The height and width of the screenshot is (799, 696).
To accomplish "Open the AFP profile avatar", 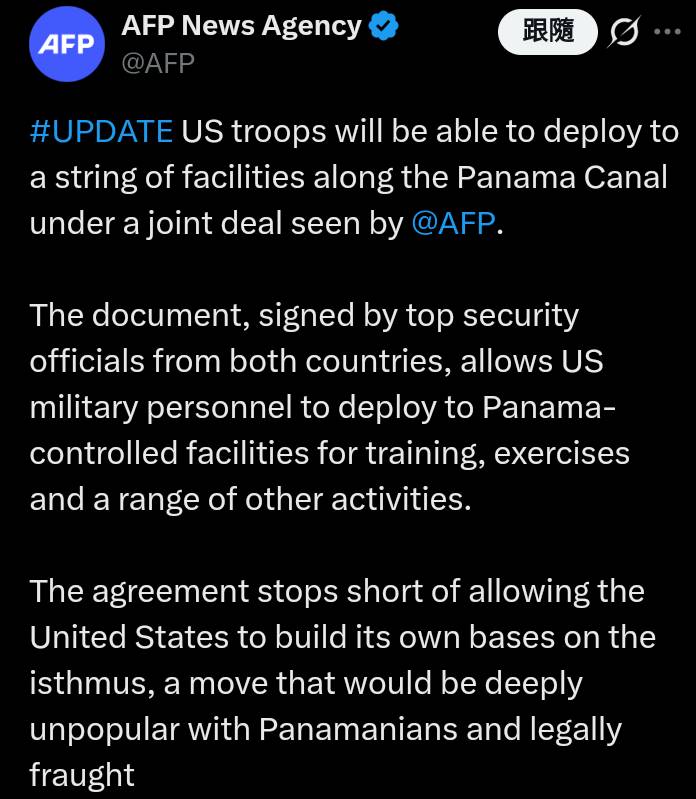I will [x=67, y=43].
